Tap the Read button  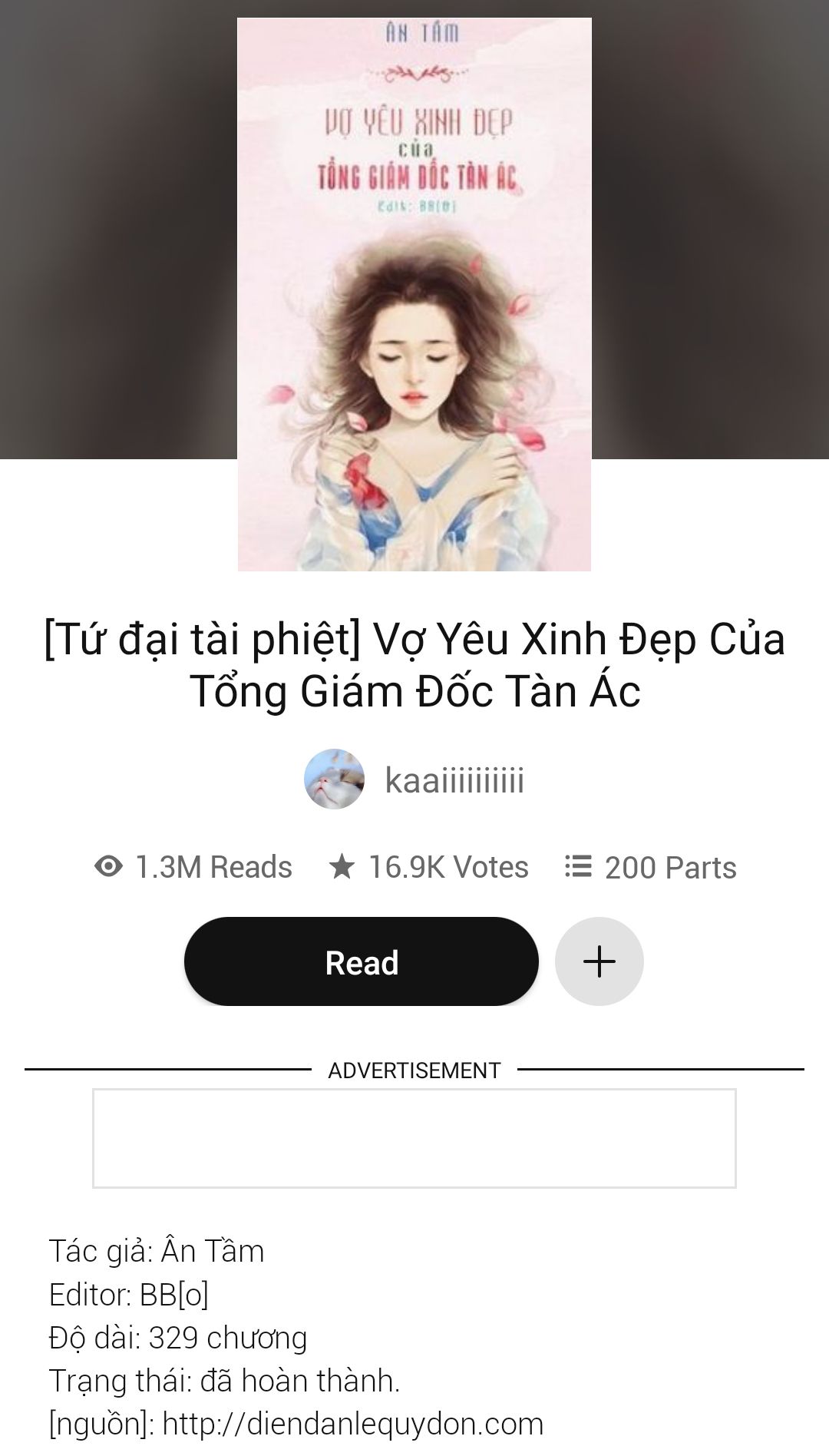click(x=361, y=961)
